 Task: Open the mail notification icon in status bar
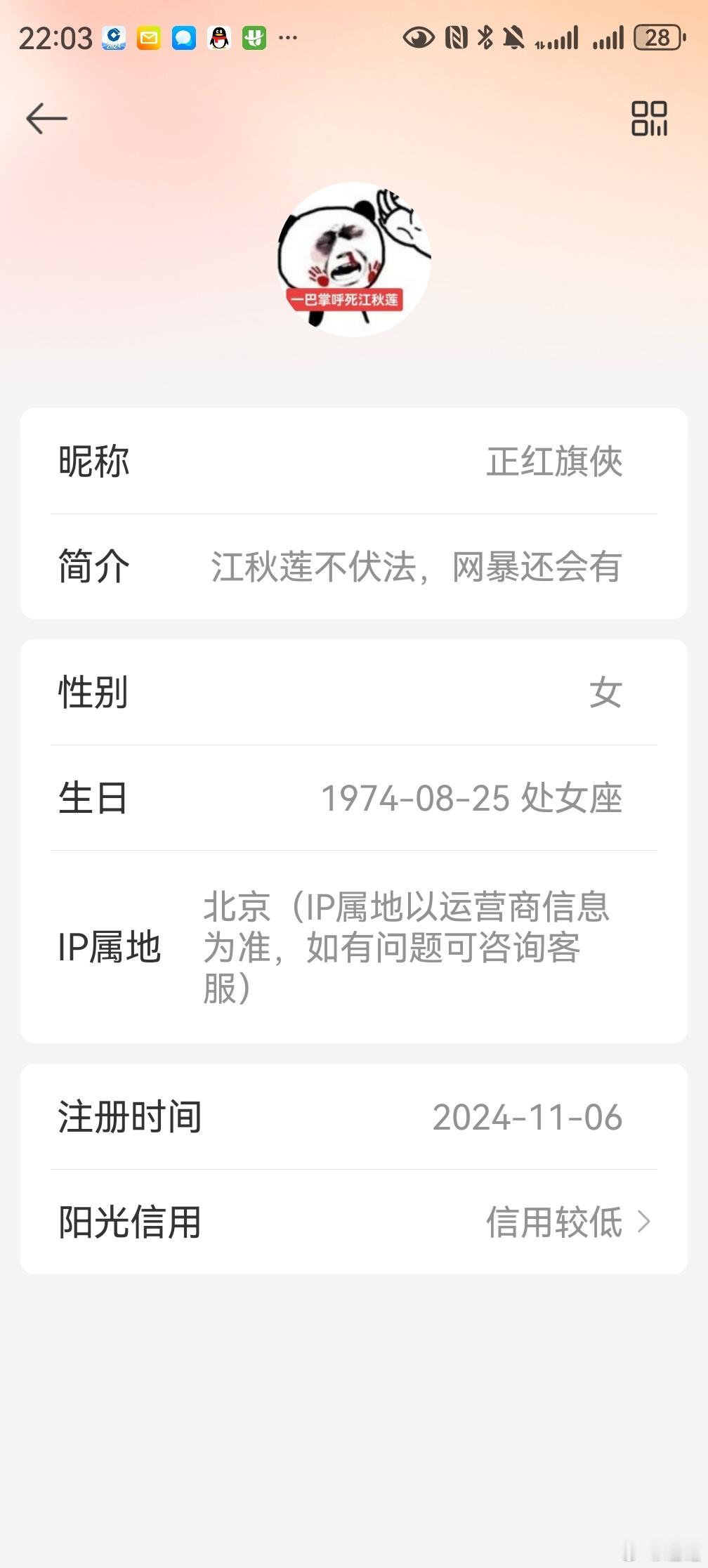tap(148, 37)
